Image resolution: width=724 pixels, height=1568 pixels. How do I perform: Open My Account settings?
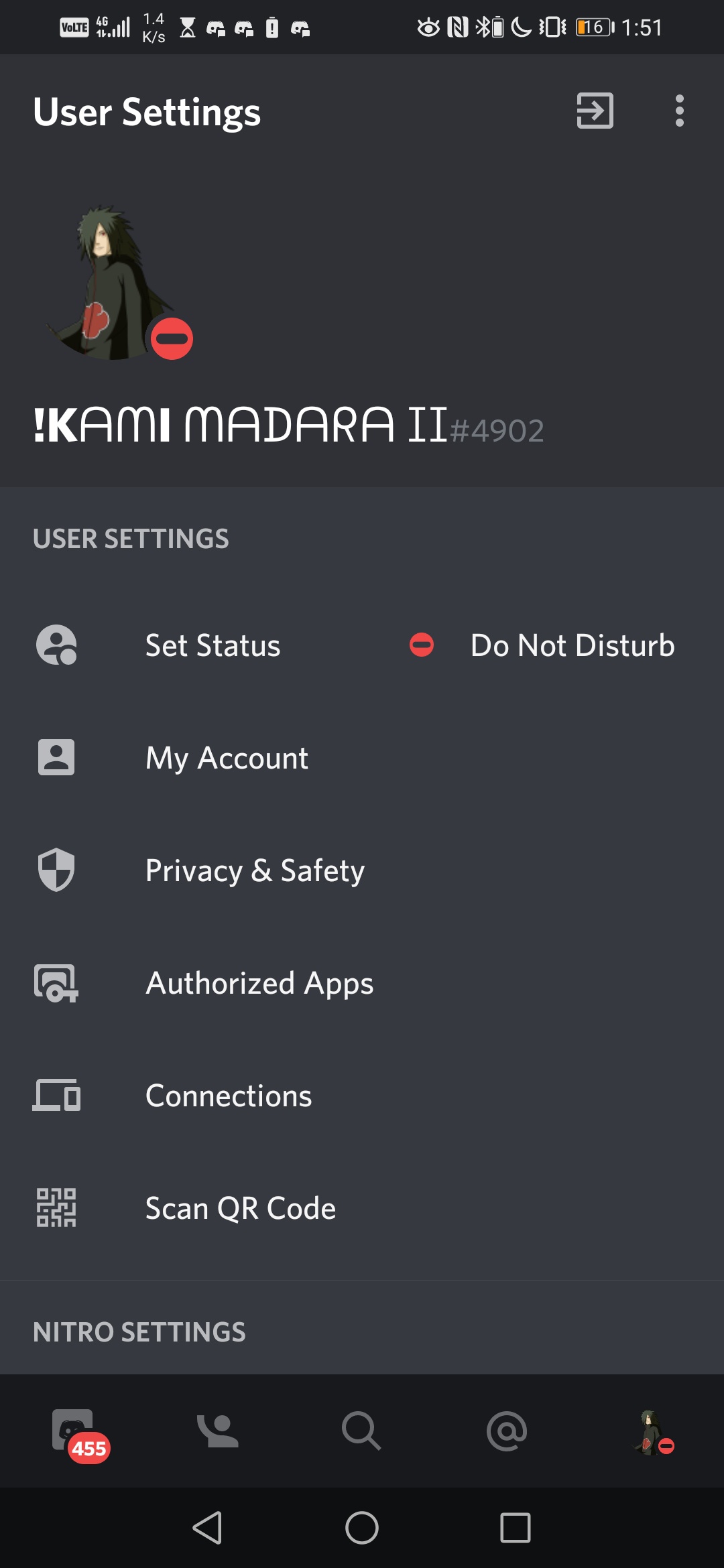pyautogui.click(x=227, y=758)
